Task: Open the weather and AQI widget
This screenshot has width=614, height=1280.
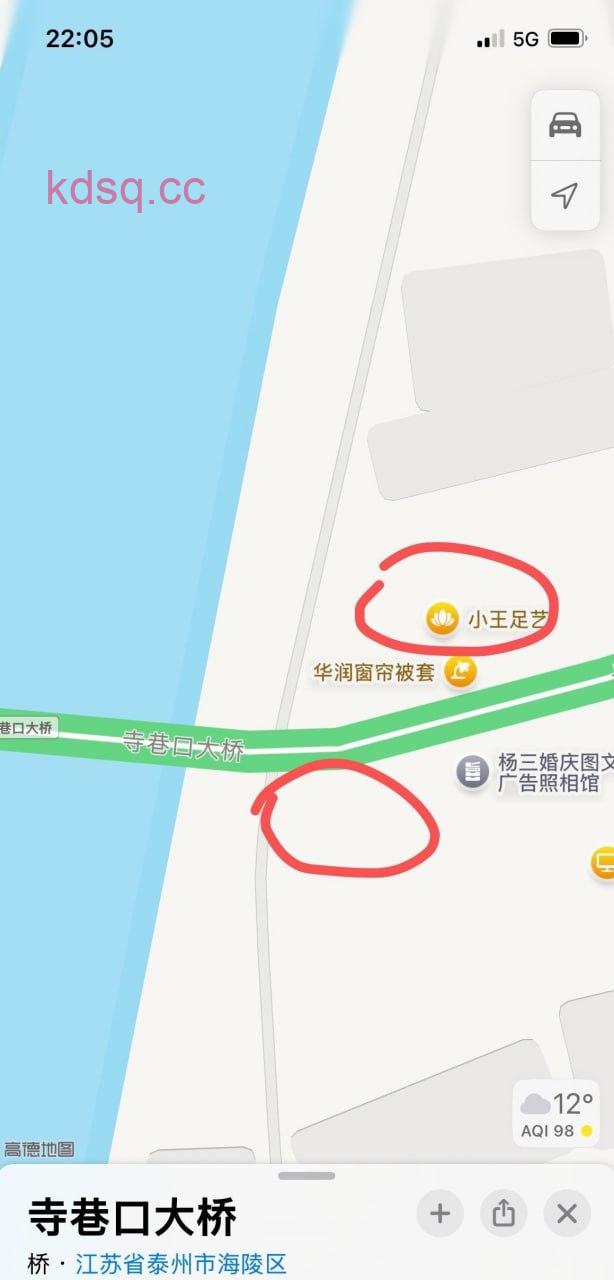Action: [557, 1114]
